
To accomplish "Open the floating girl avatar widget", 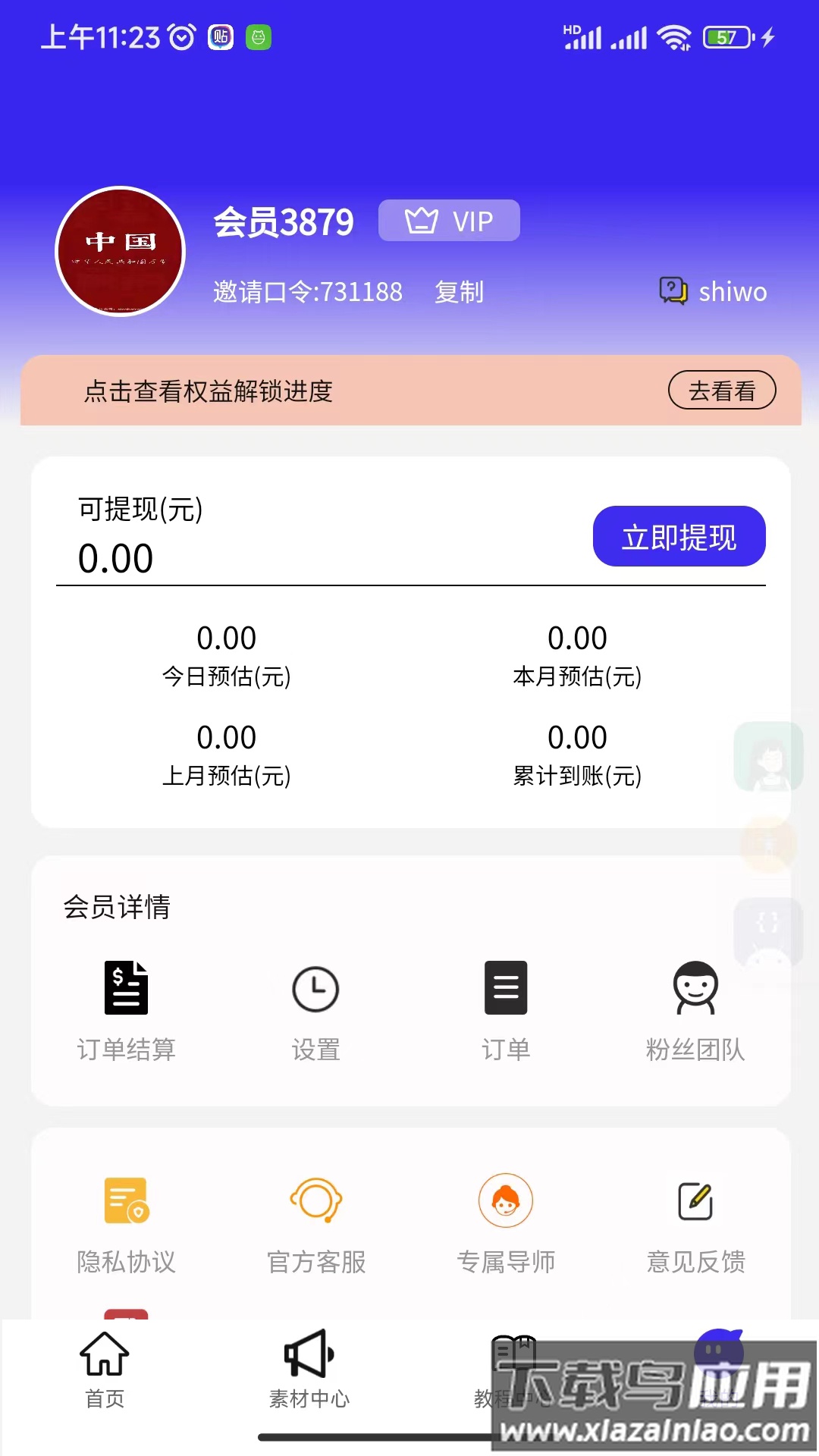I will click(x=768, y=756).
